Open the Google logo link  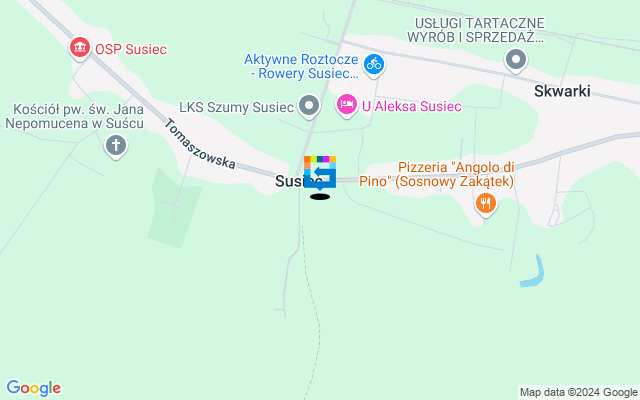click(33, 388)
